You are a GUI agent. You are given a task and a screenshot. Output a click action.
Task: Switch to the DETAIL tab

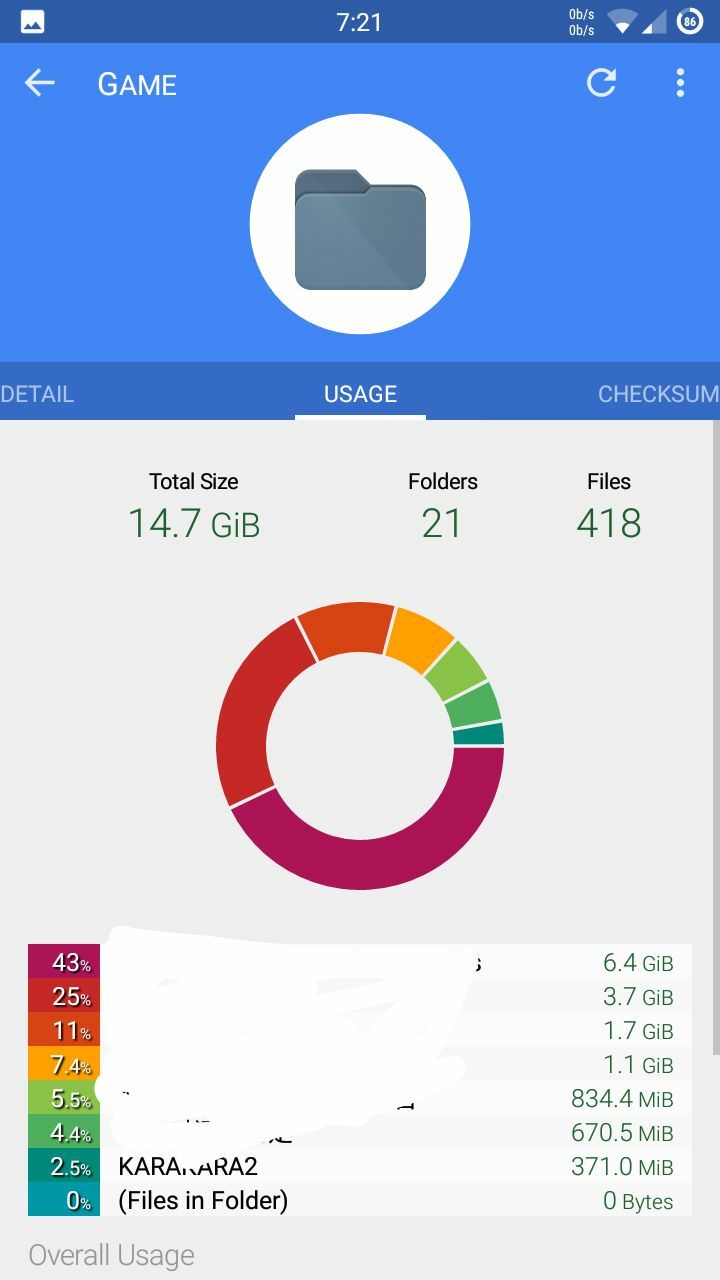37,394
